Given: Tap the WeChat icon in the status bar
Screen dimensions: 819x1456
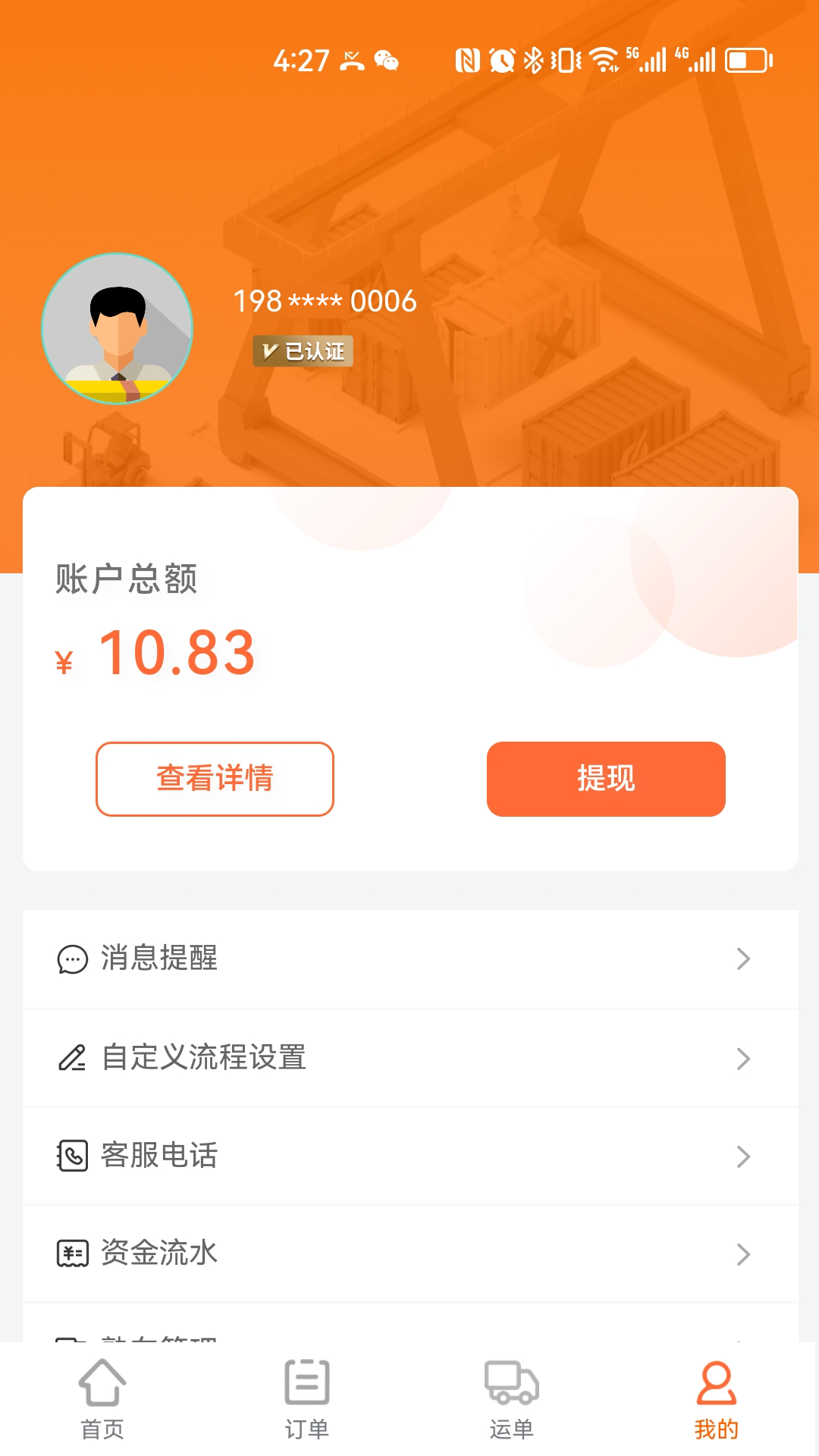Looking at the screenshot, I should click(x=385, y=60).
